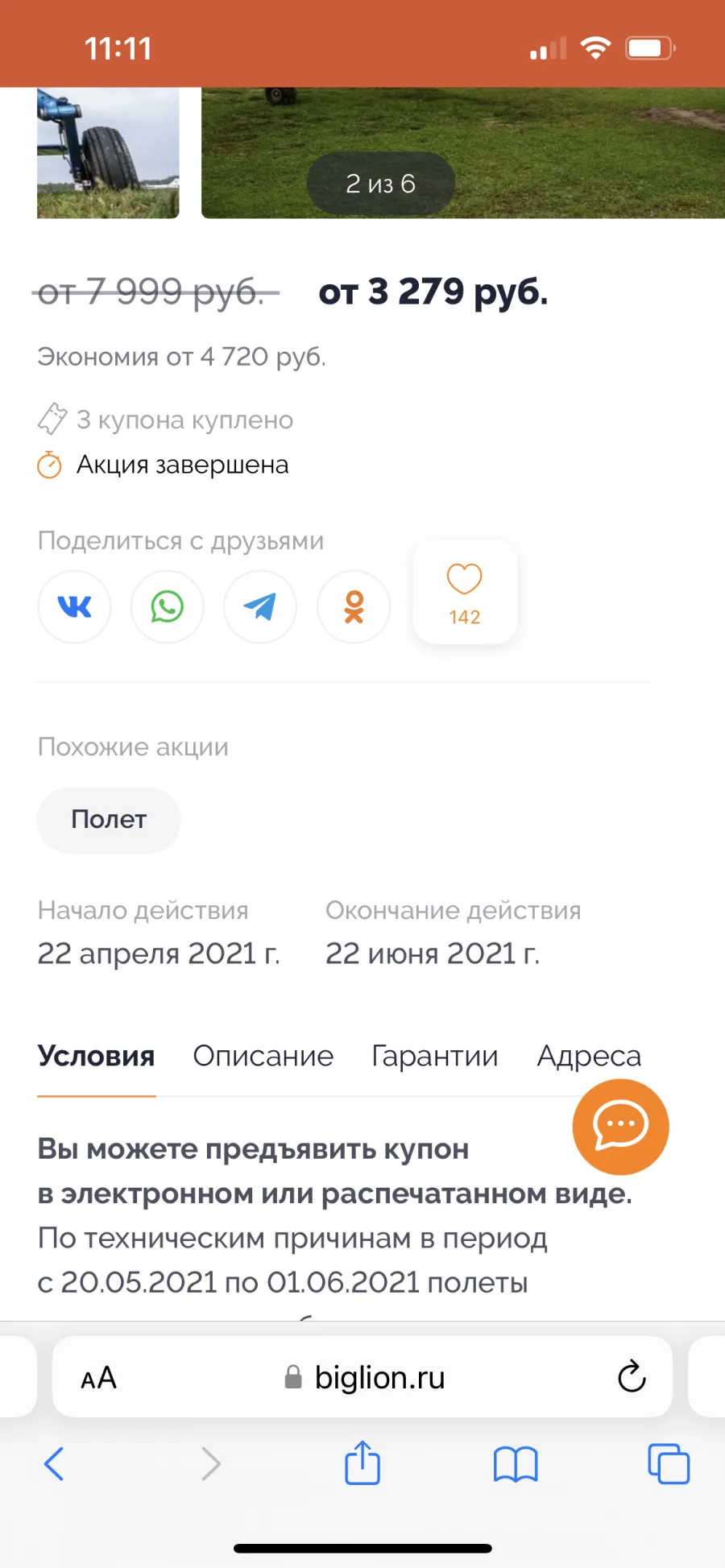The image size is (725, 1568).
Task: Switch to the Гарантии tab
Action: click(x=435, y=1056)
